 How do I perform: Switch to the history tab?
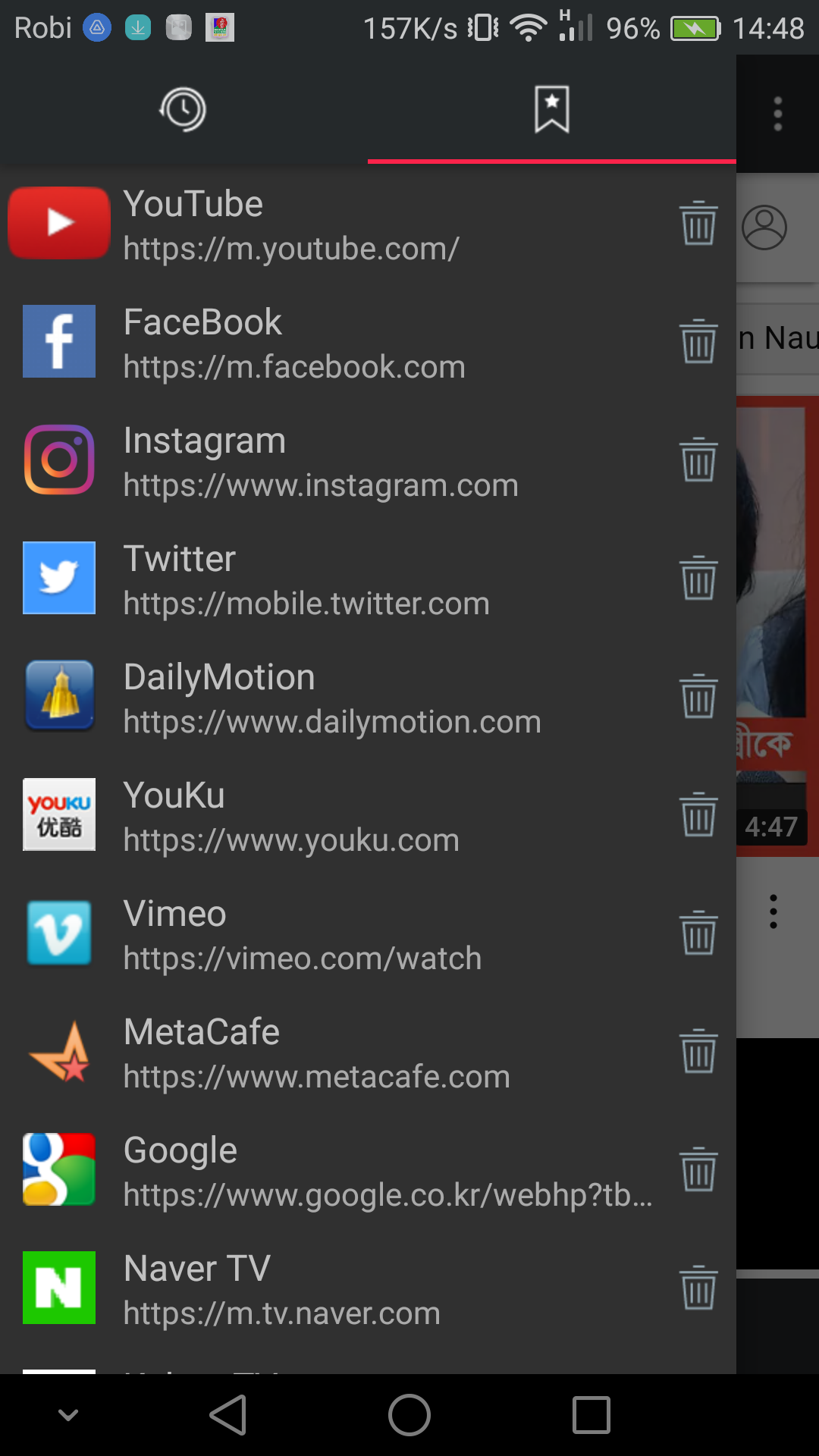tap(183, 110)
